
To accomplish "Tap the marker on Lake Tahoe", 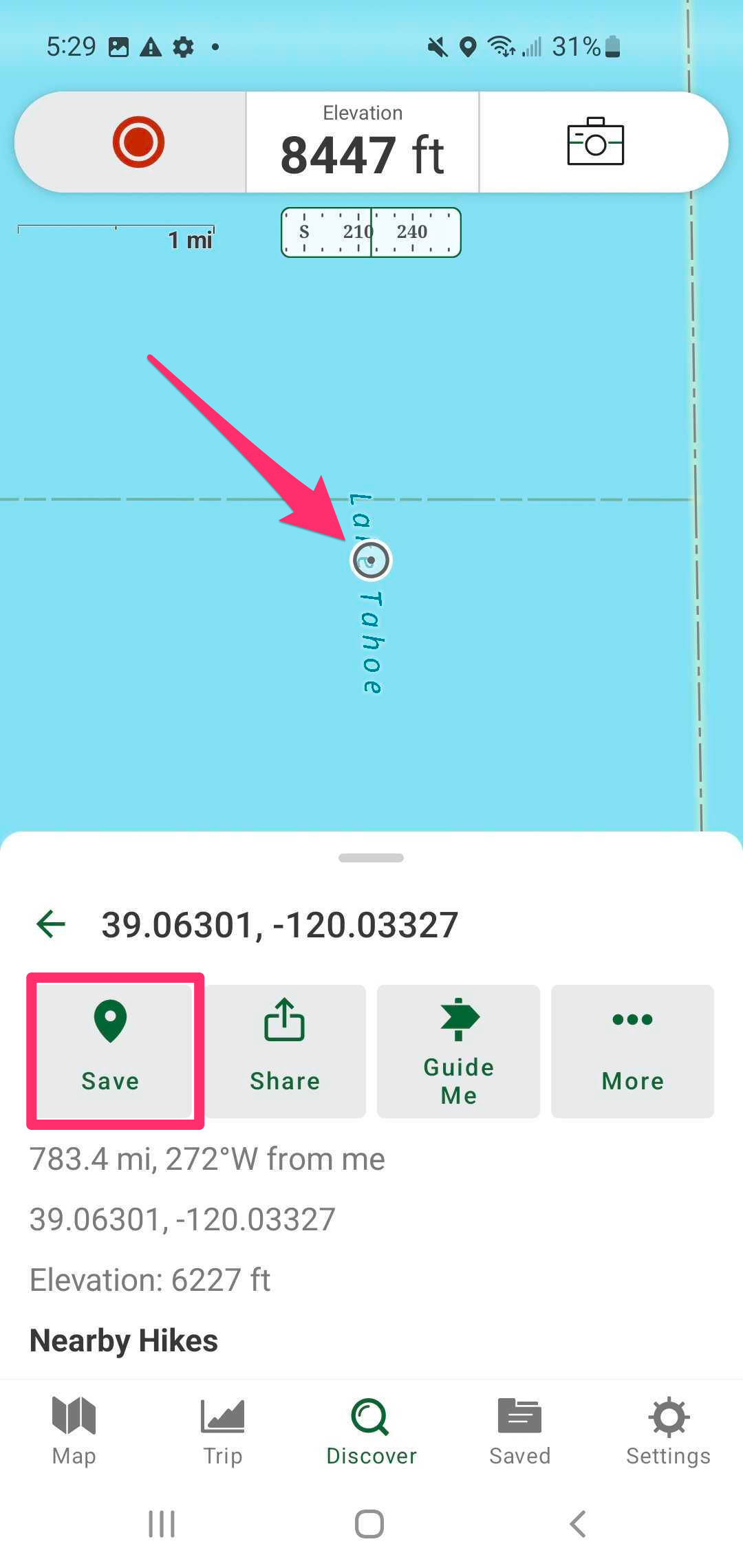I will (371, 560).
